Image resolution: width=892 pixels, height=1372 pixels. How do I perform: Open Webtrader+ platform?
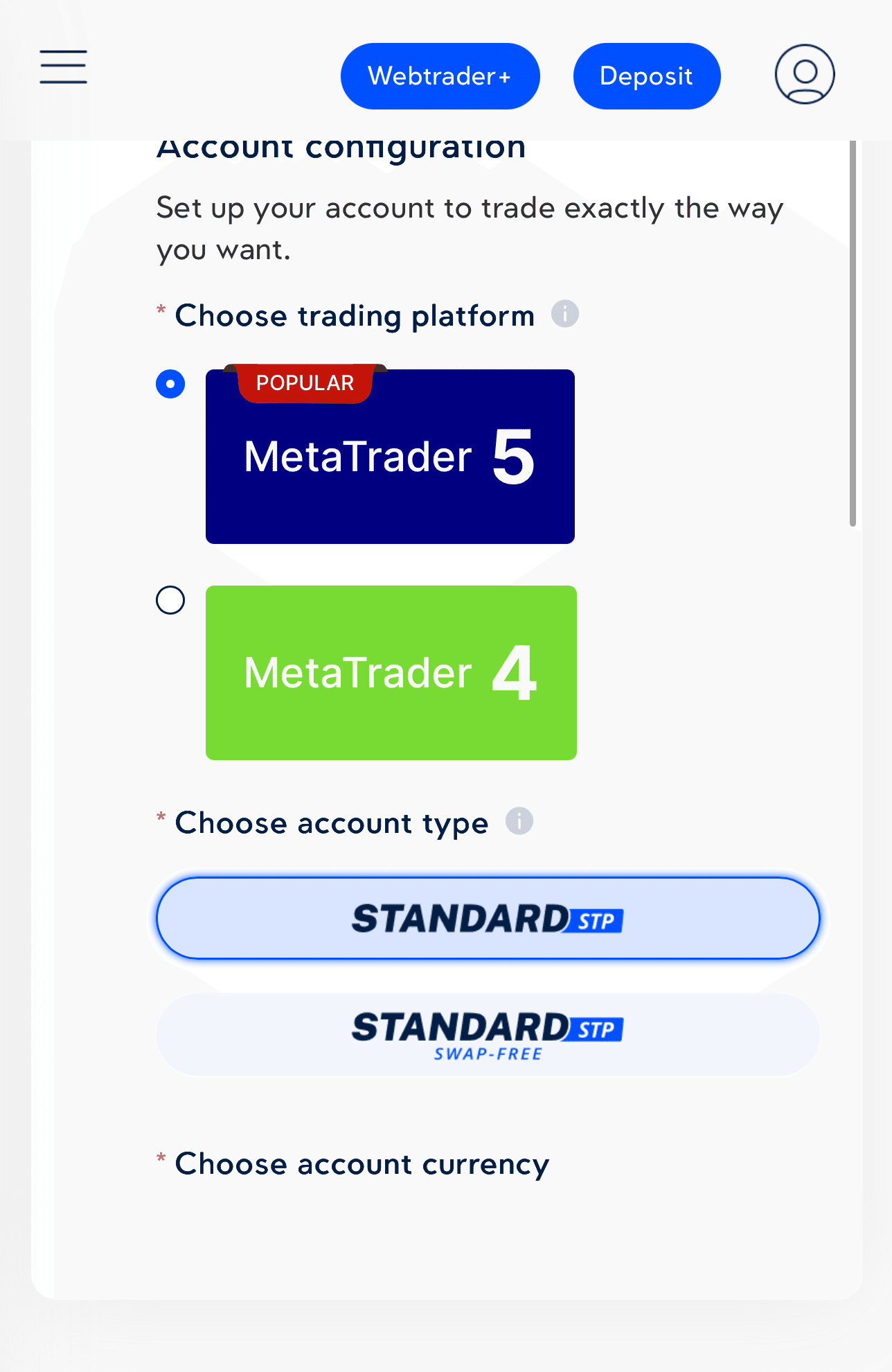pyautogui.click(x=440, y=76)
